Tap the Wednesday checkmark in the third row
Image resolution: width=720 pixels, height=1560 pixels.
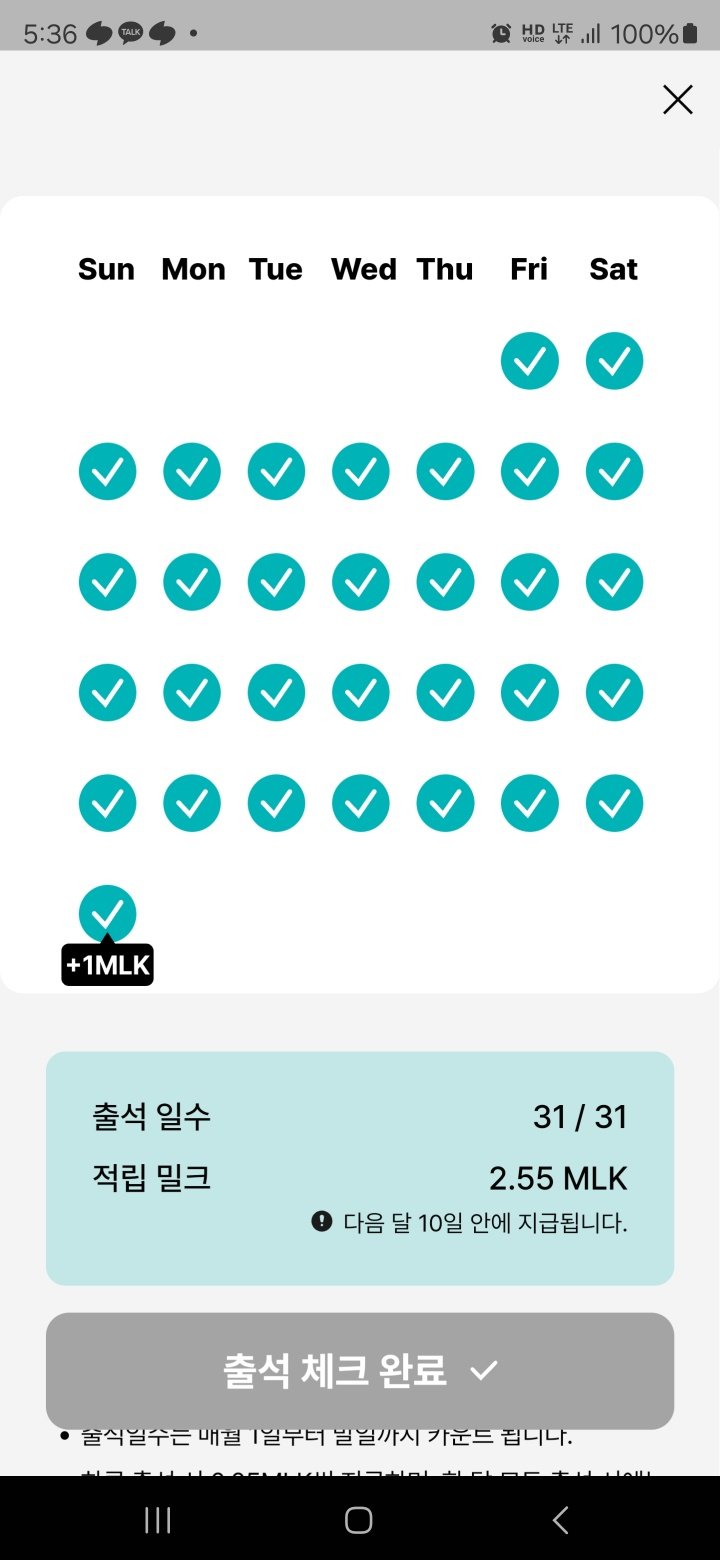[x=360, y=581]
